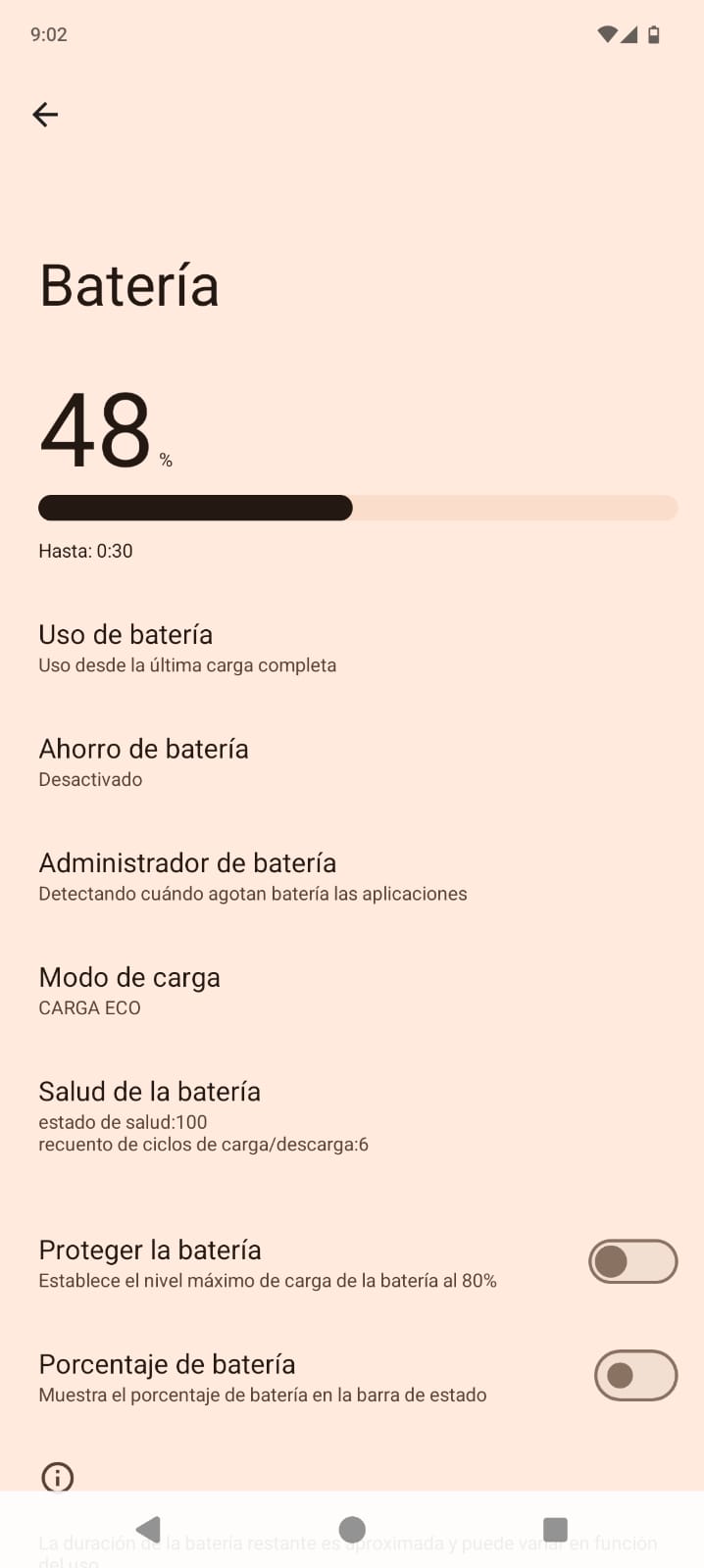View Salud de la batería details
The image size is (704, 1568).
[x=203, y=1115]
